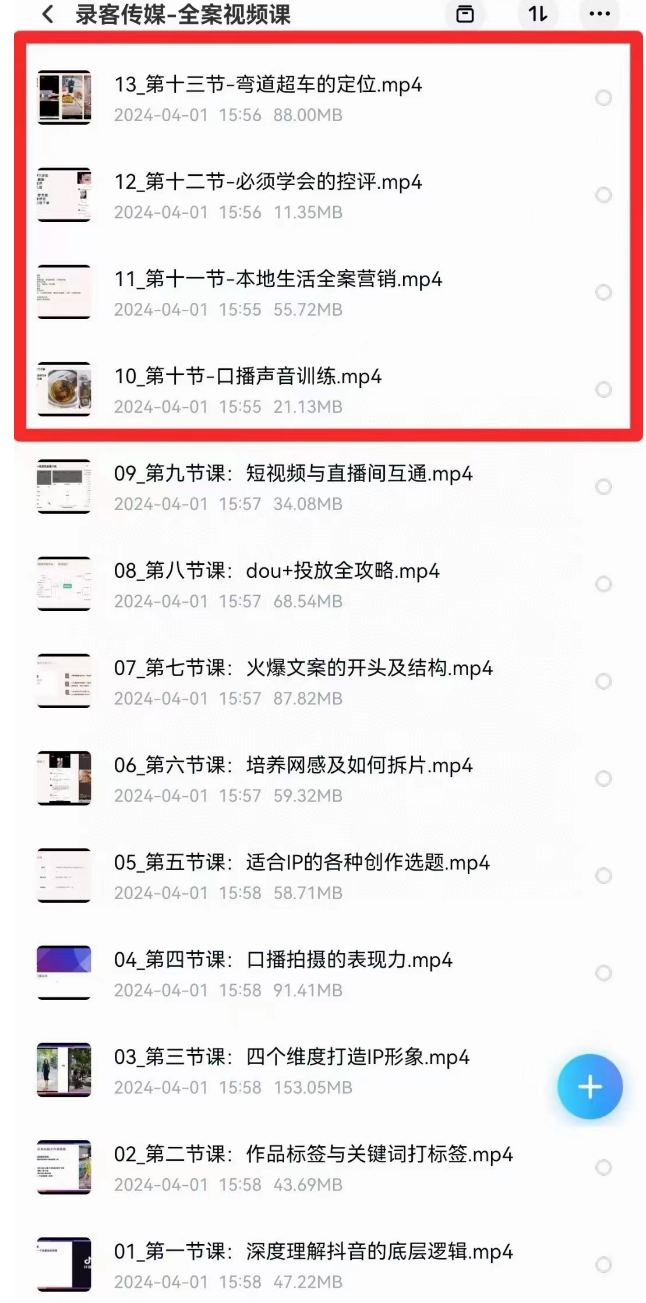Select the circle beside 05_第五节课 创作选题
The image size is (646, 1303).
pyautogui.click(x=603, y=876)
